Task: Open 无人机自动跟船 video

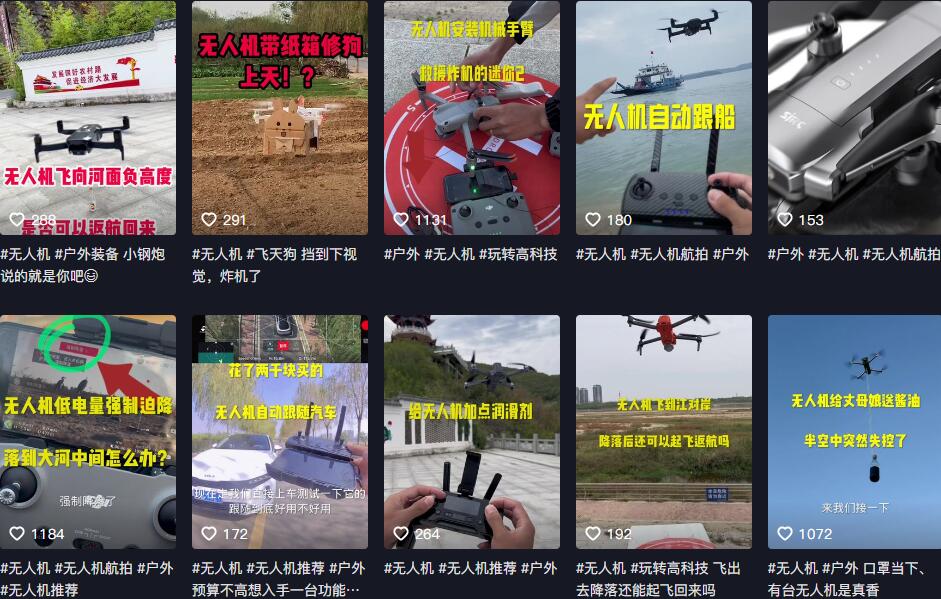Action: point(664,118)
